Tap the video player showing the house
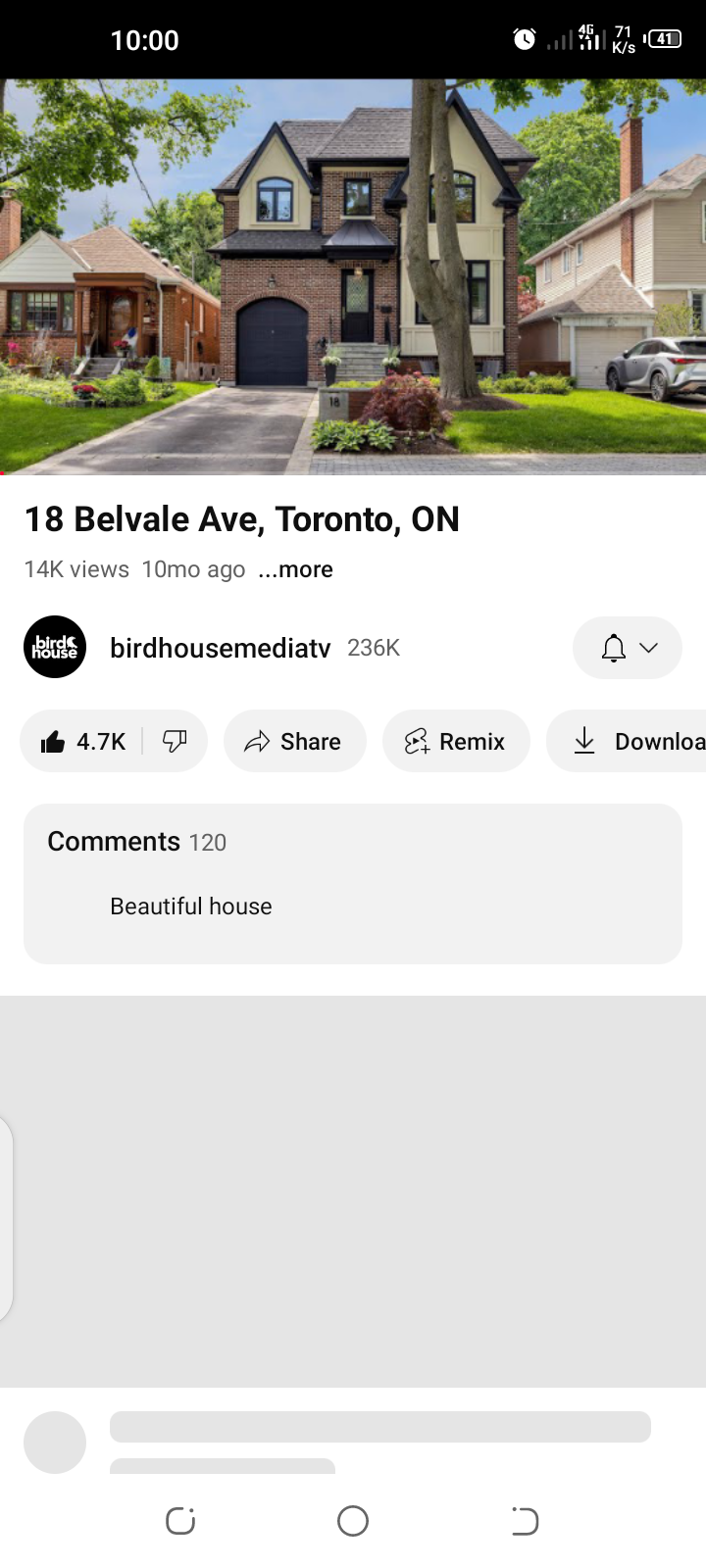706x1568 pixels. click(353, 276)
